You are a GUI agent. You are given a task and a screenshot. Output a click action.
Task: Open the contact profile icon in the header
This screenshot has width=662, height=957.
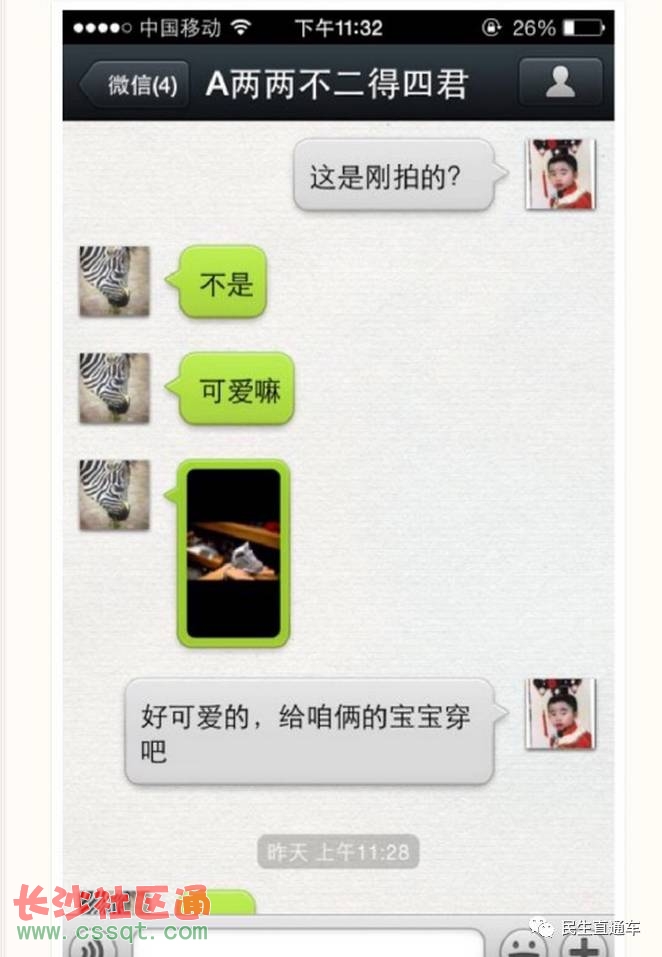560,83
